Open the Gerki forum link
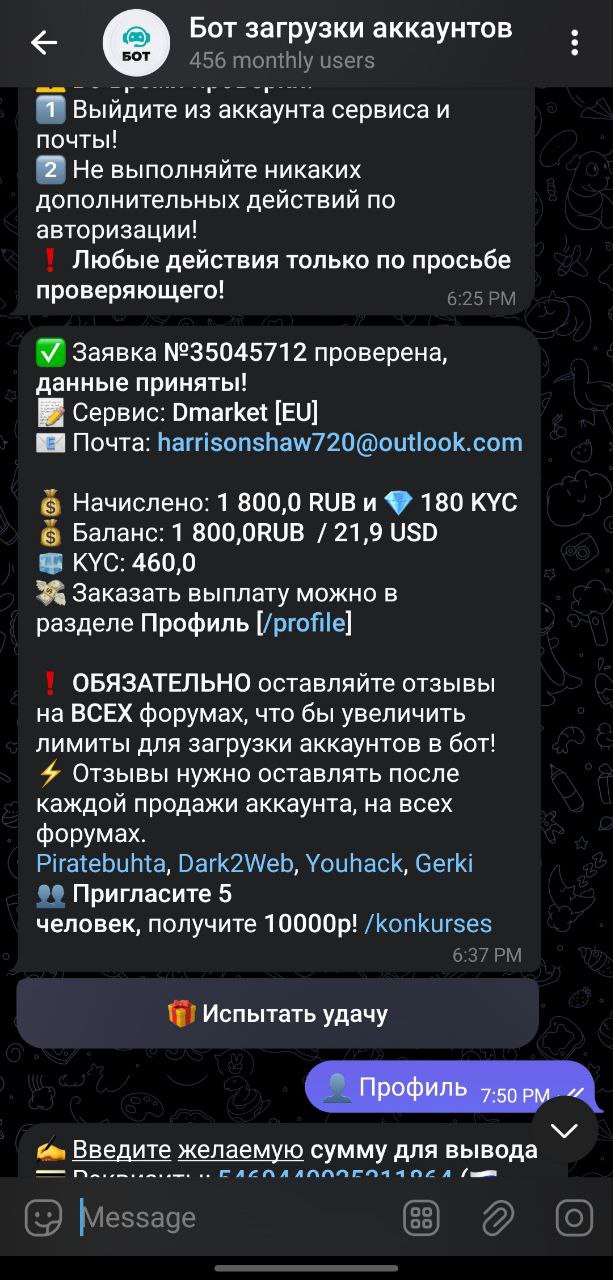Image resolution: width=613 pixels, height=1280 pixels. point(444,863)
